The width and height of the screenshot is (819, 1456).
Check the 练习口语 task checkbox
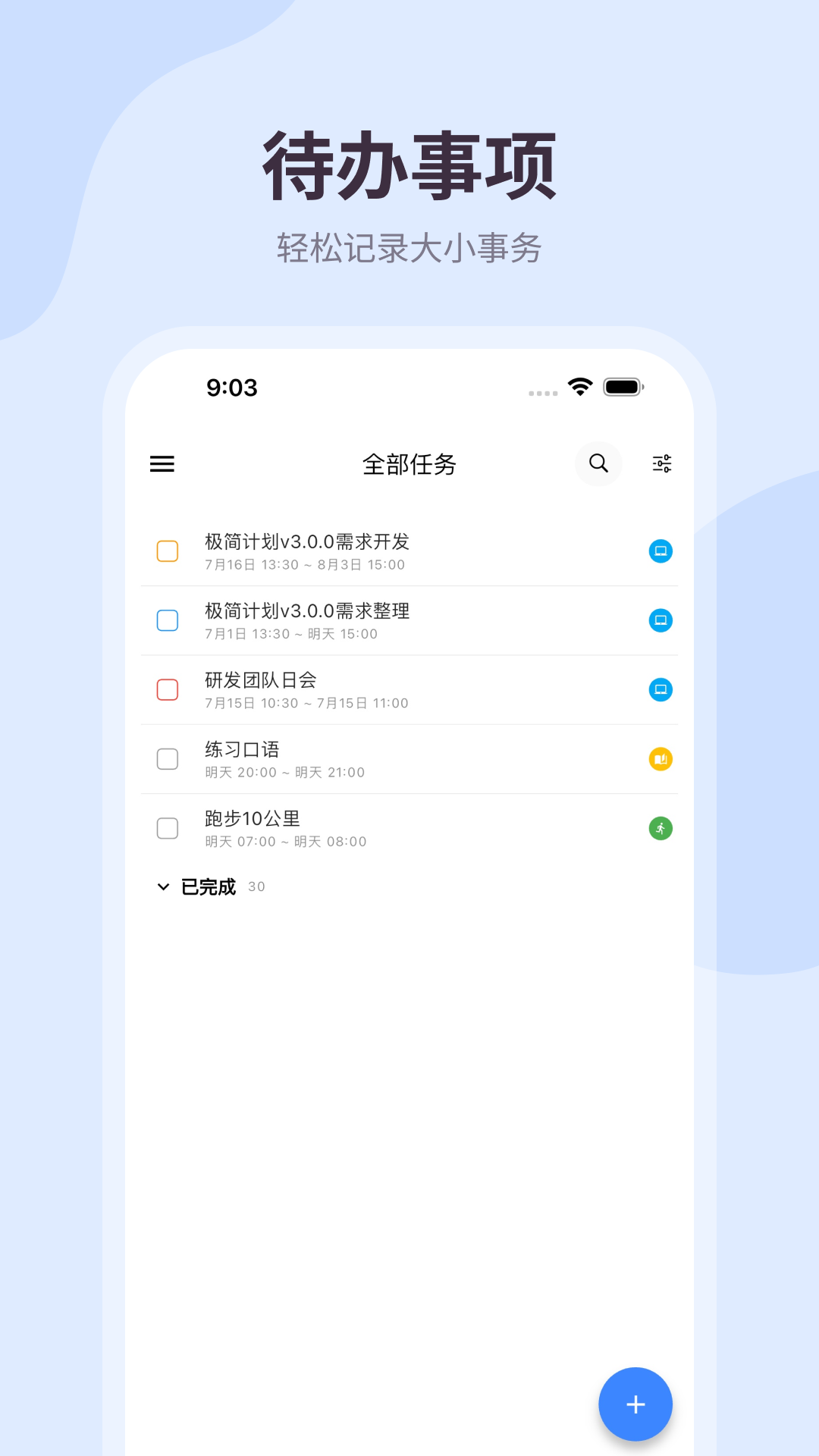point(168,758)
